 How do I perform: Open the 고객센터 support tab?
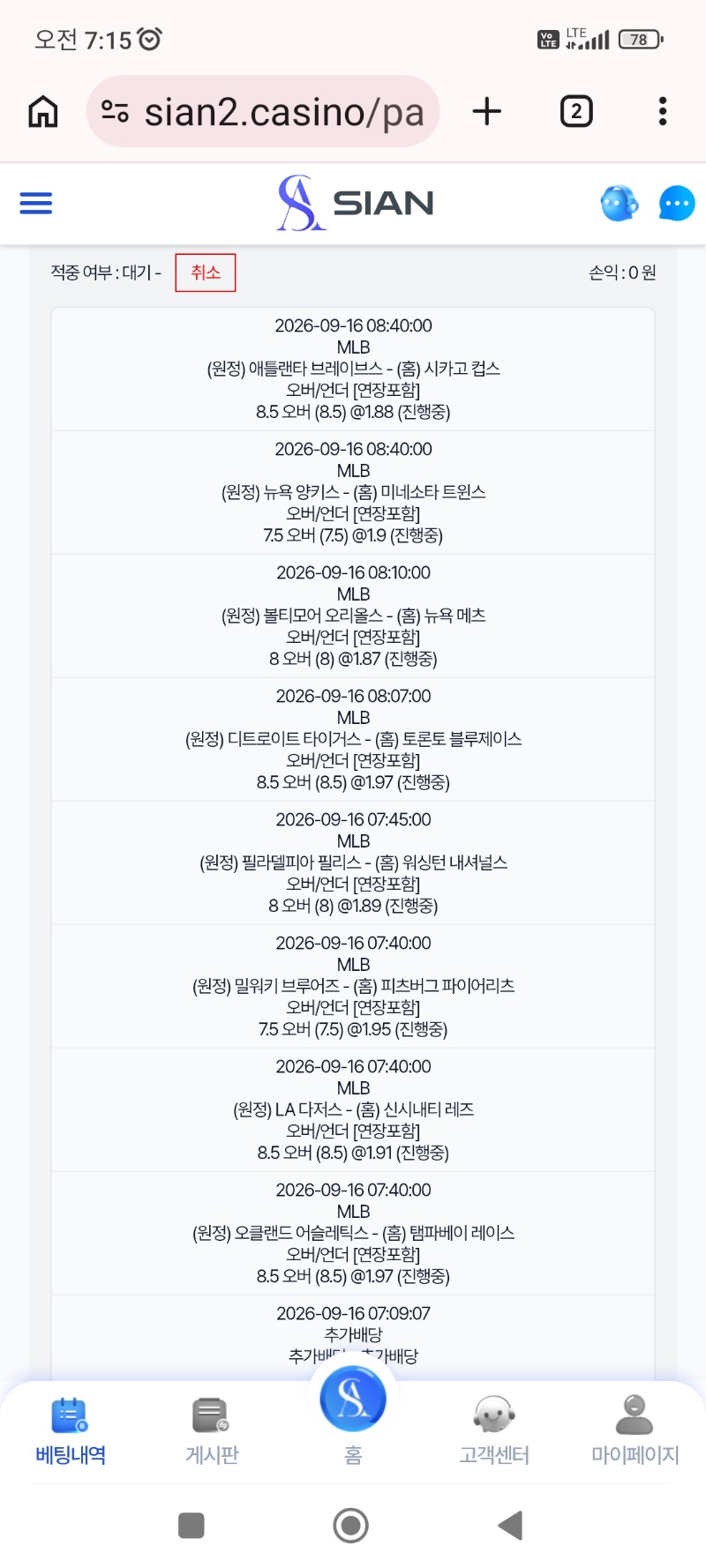pyautogui.click(x=494, y=1430)
